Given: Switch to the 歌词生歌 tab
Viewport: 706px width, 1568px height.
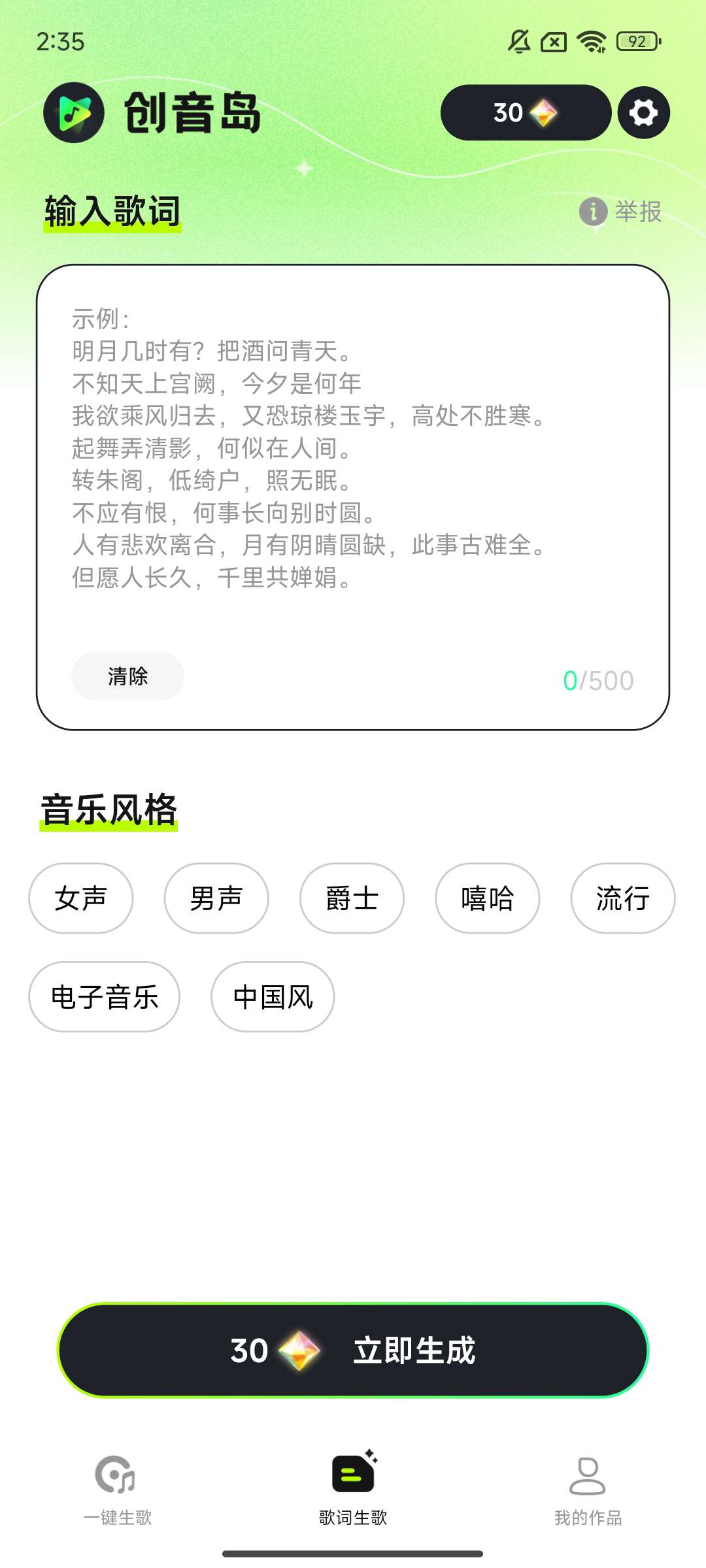Looking at the screenshot, I should pyautogui.click(x=352, y=1496).
